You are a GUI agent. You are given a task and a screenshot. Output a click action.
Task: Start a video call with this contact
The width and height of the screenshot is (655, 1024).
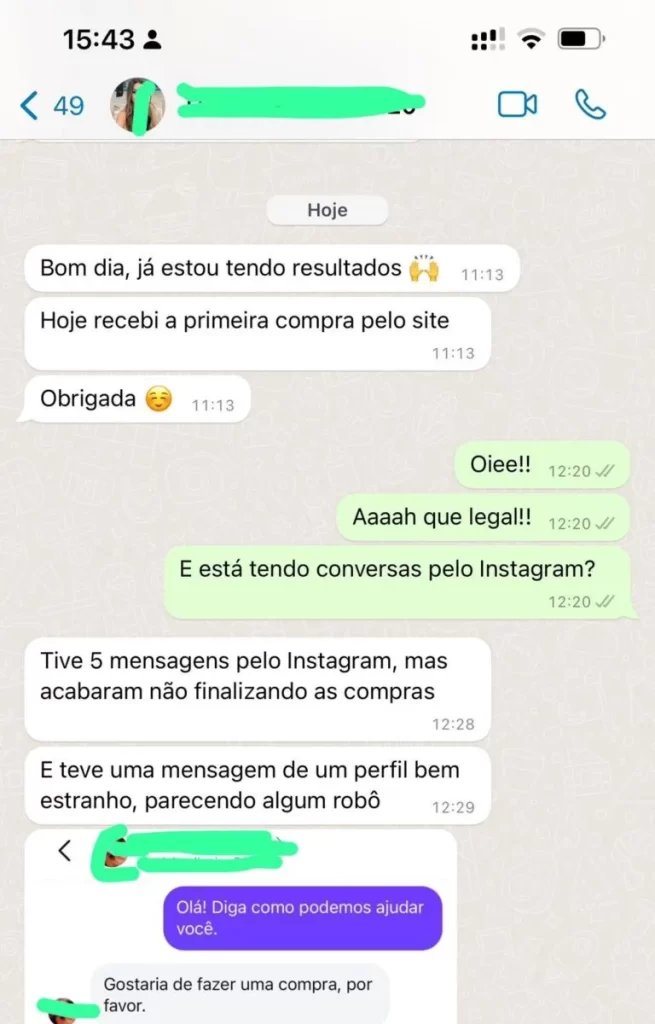[x=517, y=104]
